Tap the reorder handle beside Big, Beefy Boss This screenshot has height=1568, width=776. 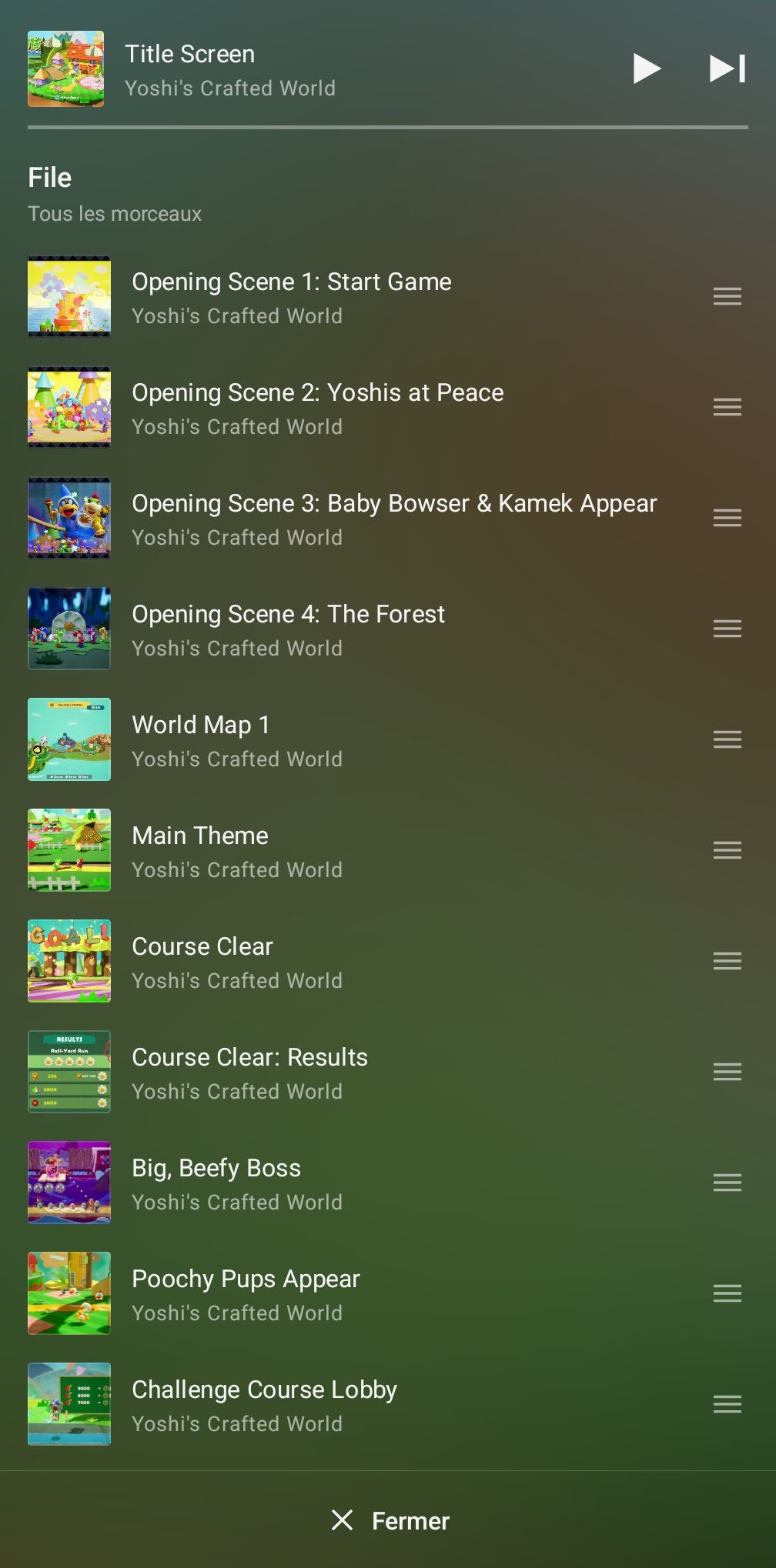727,1183
